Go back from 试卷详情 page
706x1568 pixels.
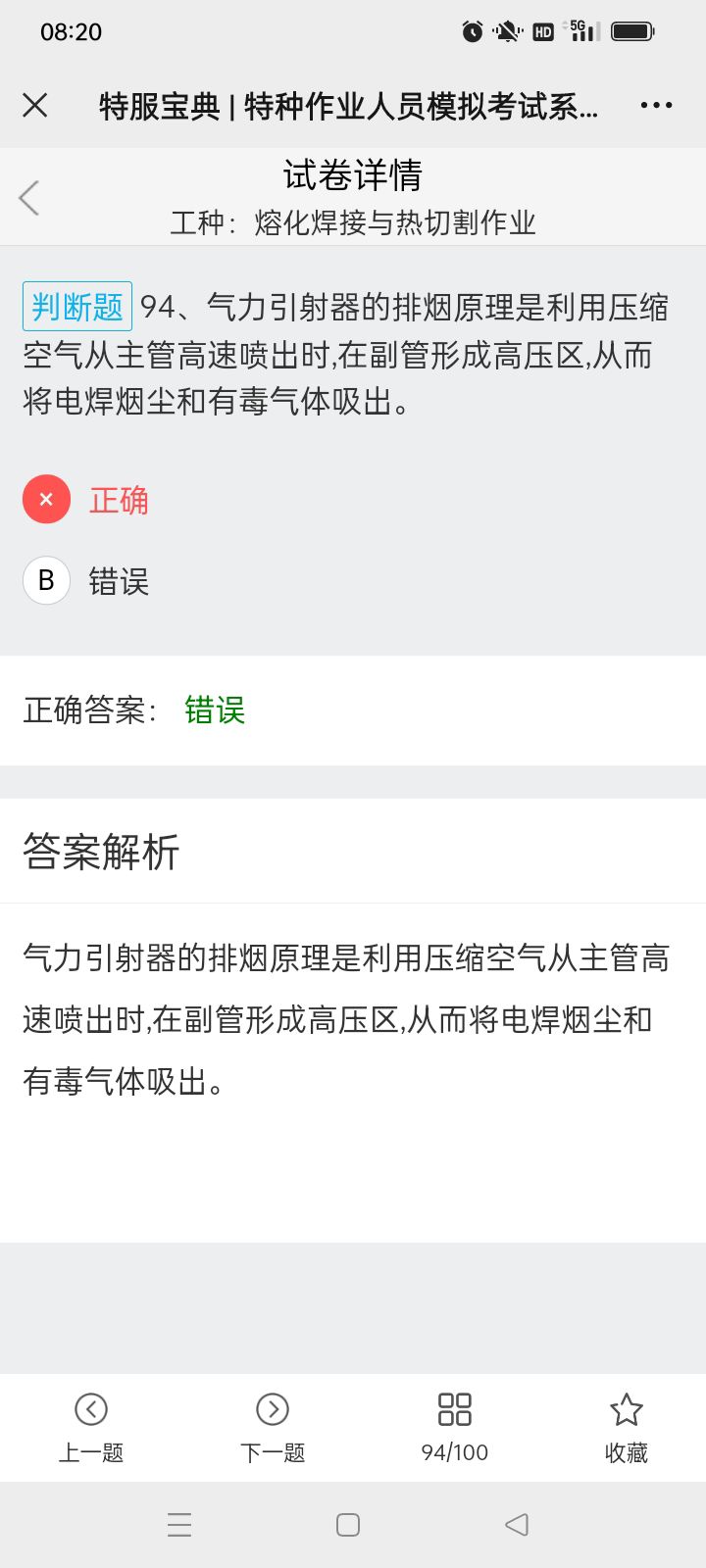(29, 198)
